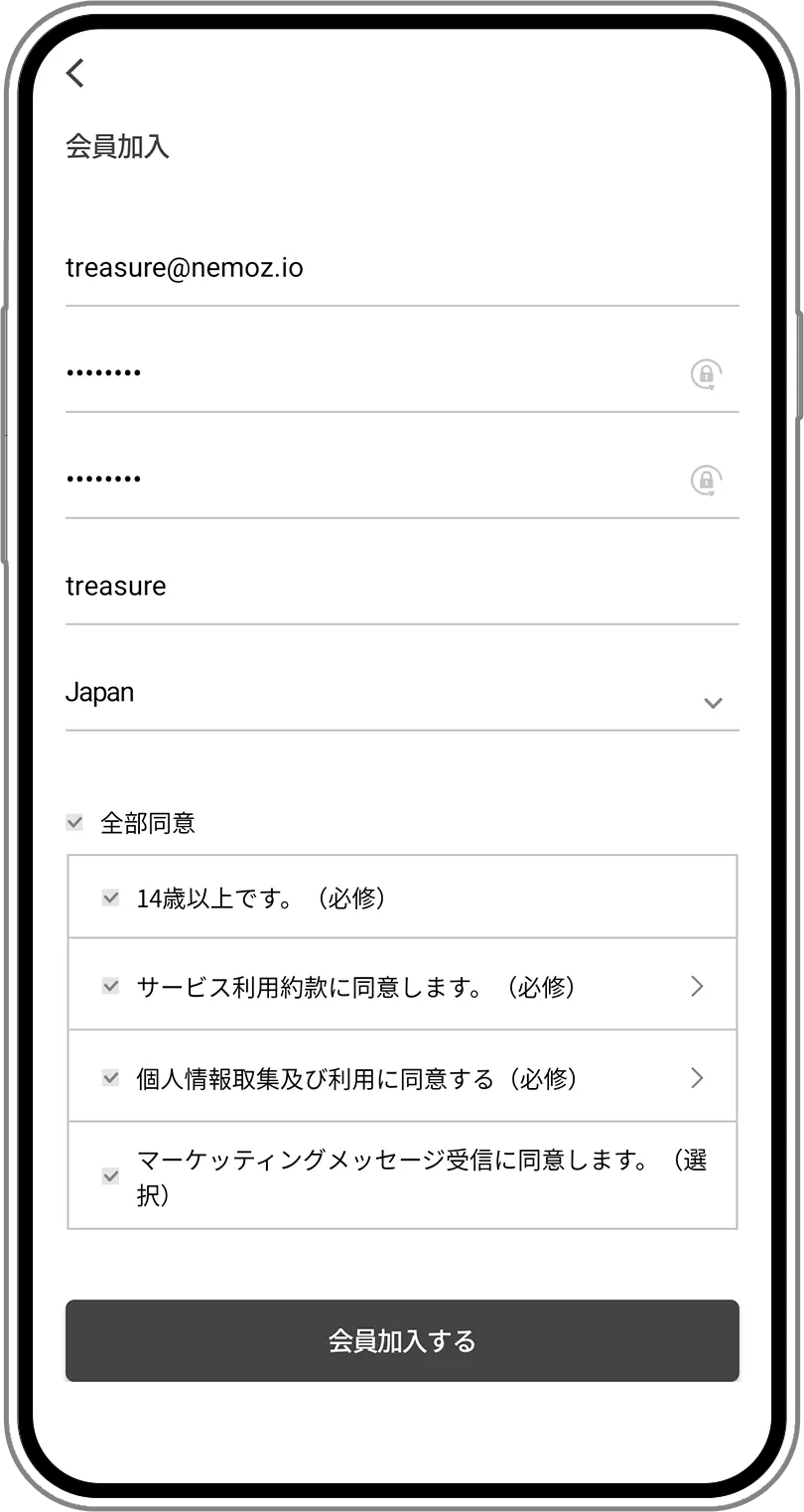Tap the 会員加入する button

click(402, 1340)
